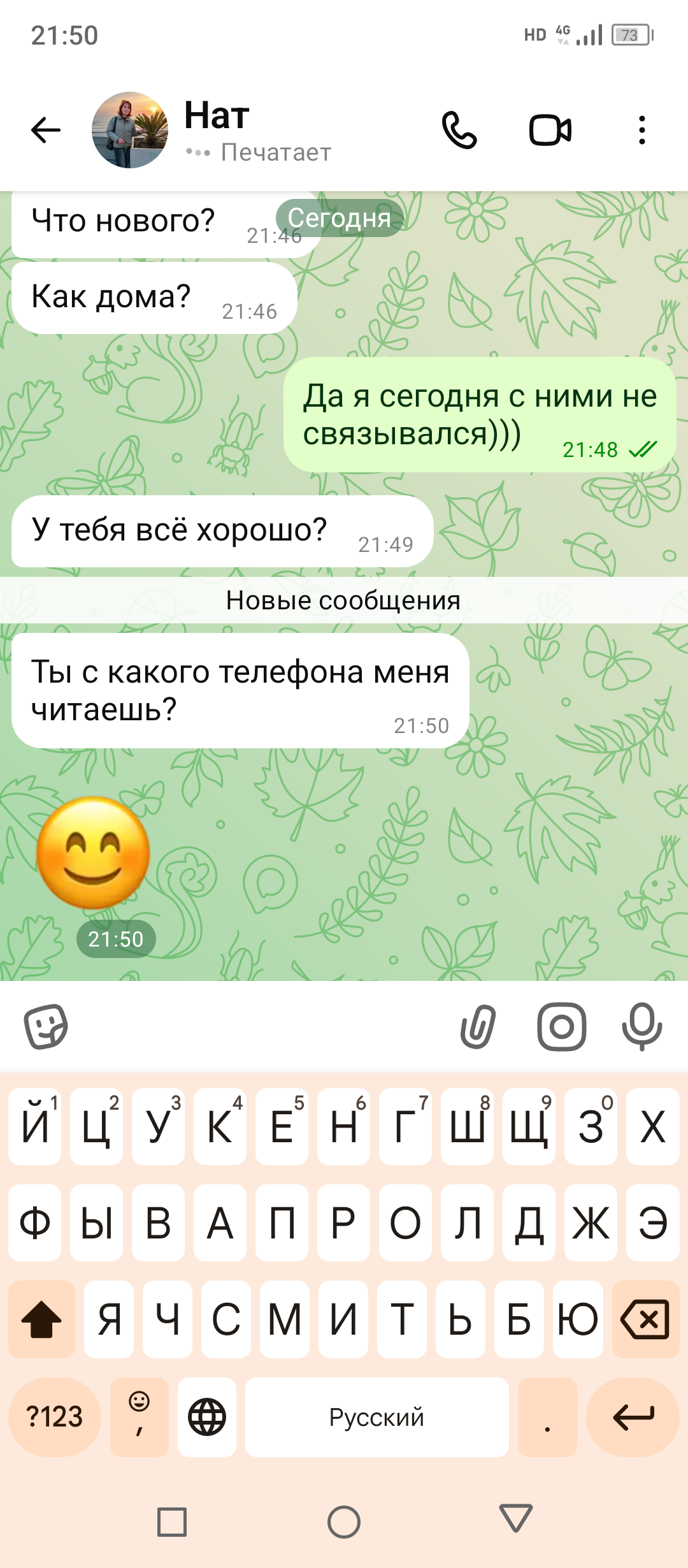
Task: Open the sticker and emoji picker
Action: click(46, 1027)
